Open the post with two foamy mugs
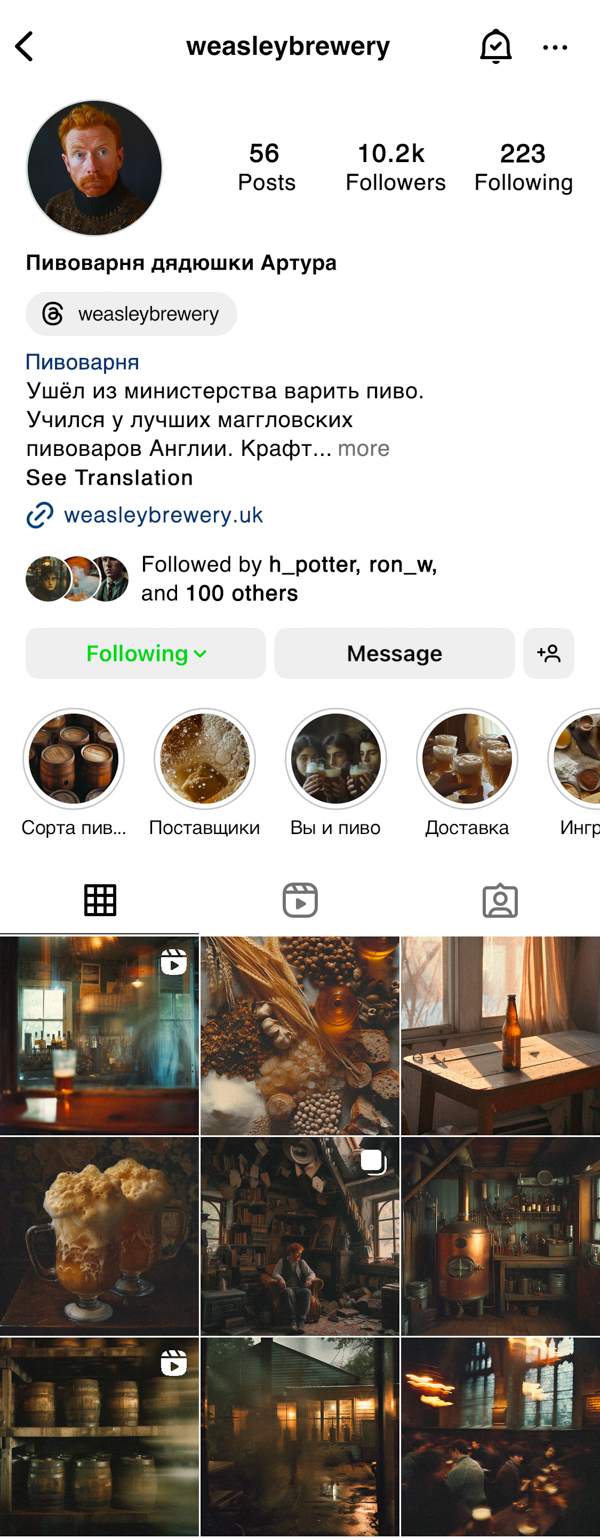Viewport: 600px width, 1538px height. point(99,1235)
